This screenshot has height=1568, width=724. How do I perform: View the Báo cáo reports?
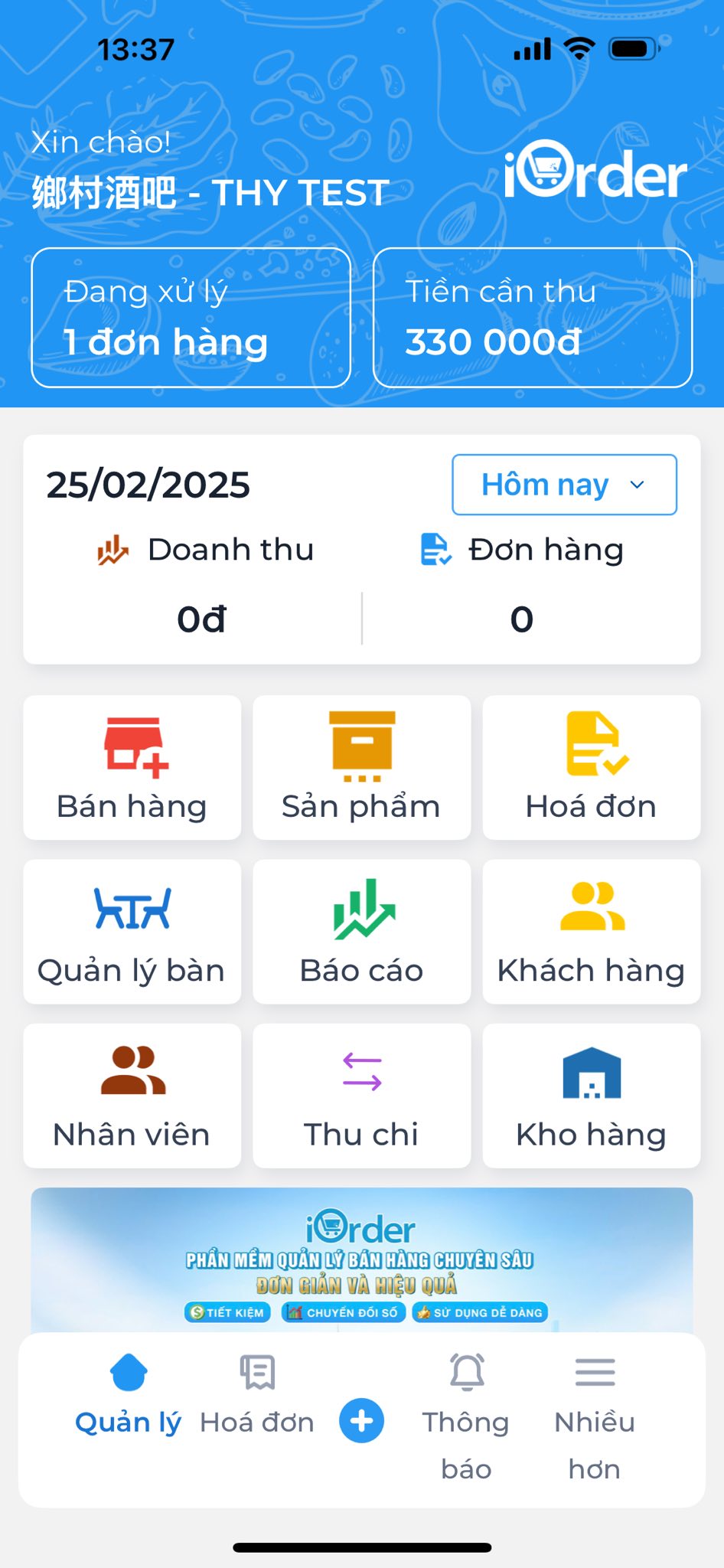361,931
